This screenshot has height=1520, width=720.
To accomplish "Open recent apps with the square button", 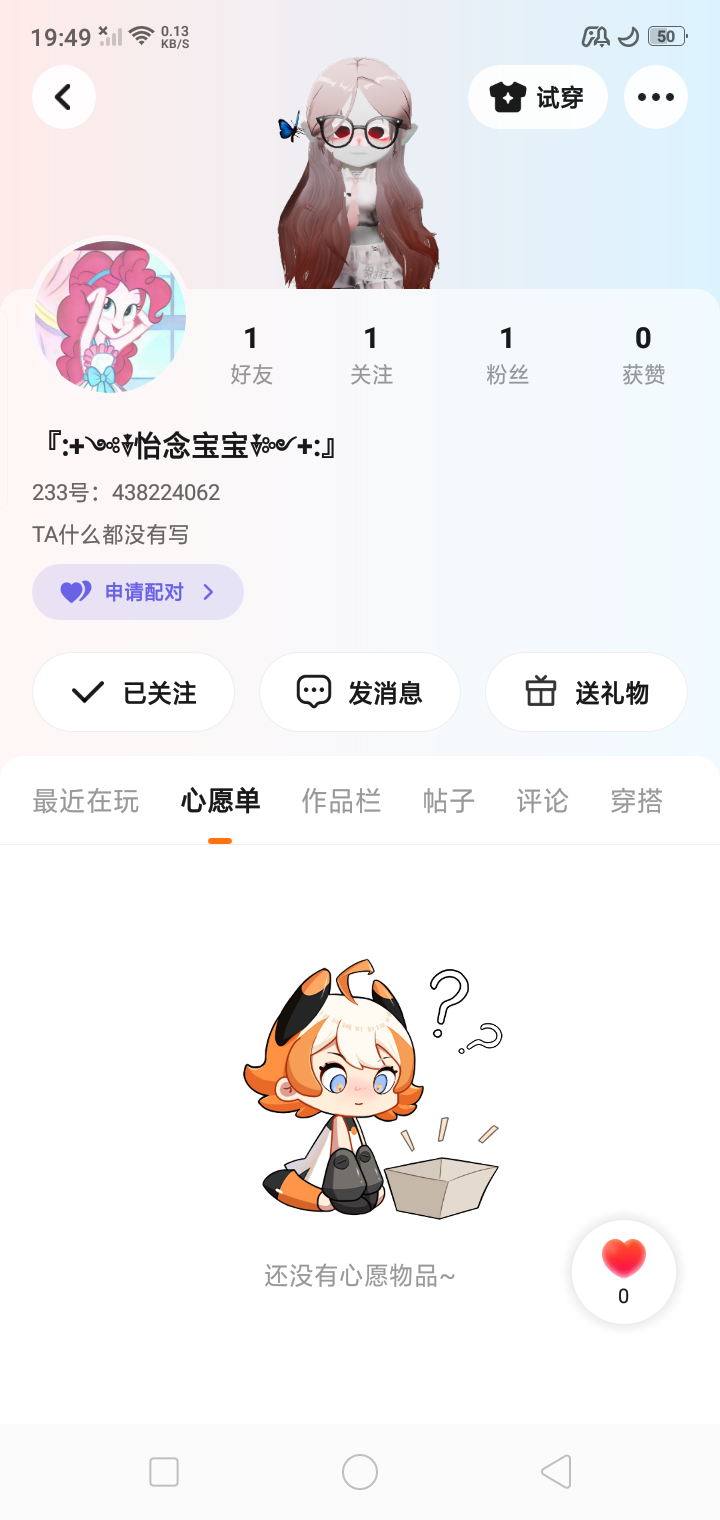I will pyautogui.click(x=164, y=1472).
